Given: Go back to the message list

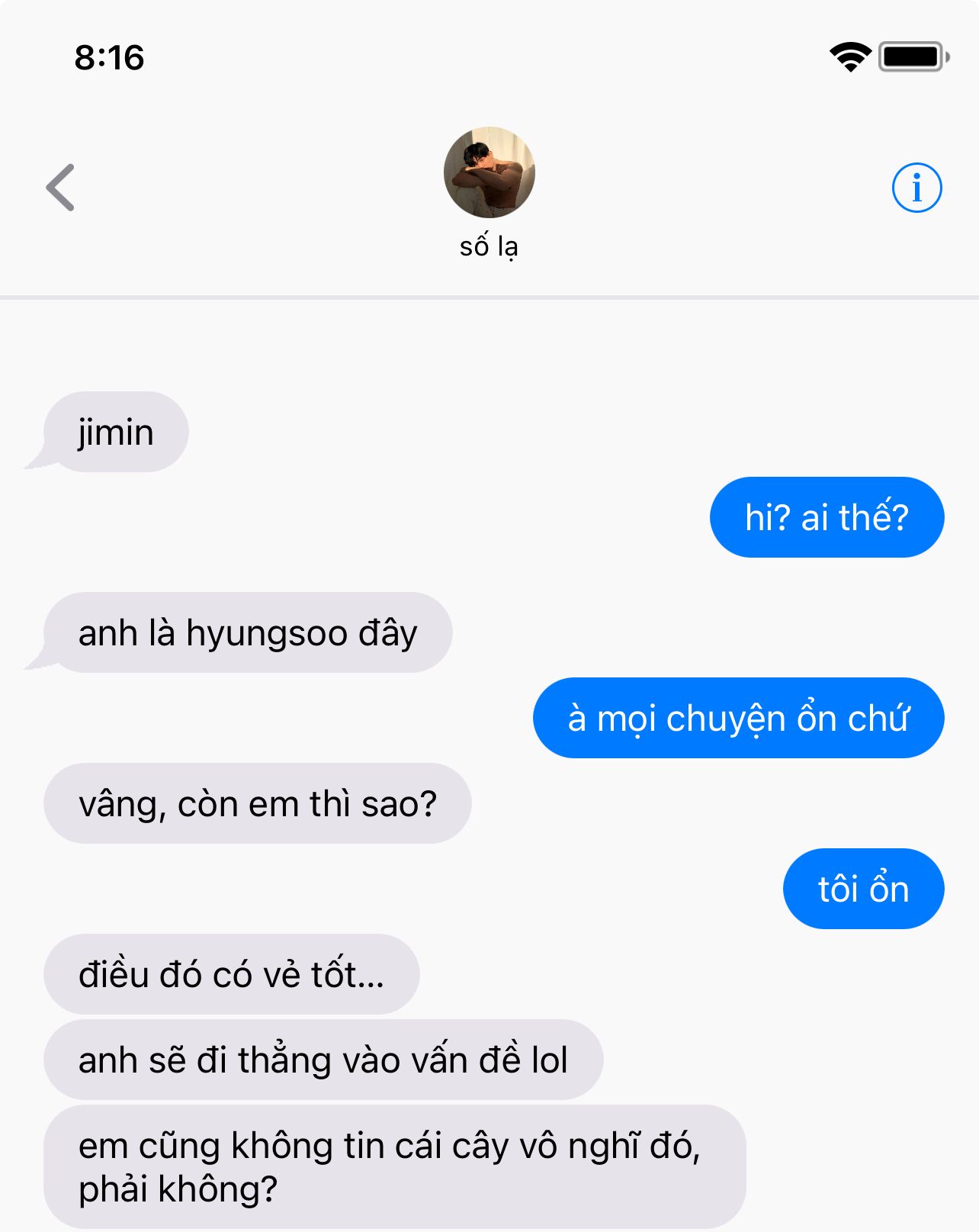Looking at the screenshot, I should click(60, 187).
